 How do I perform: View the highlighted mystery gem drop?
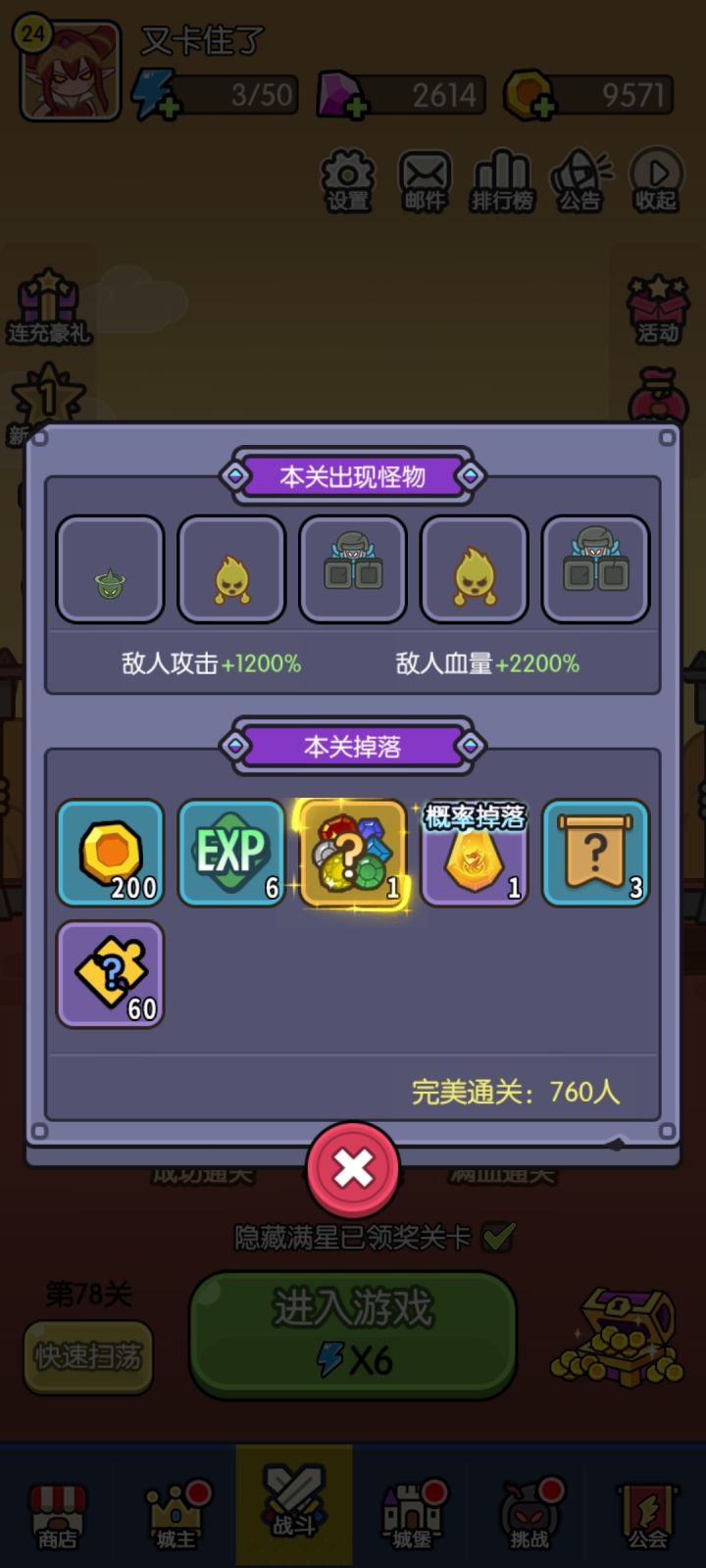click(353, 853)
